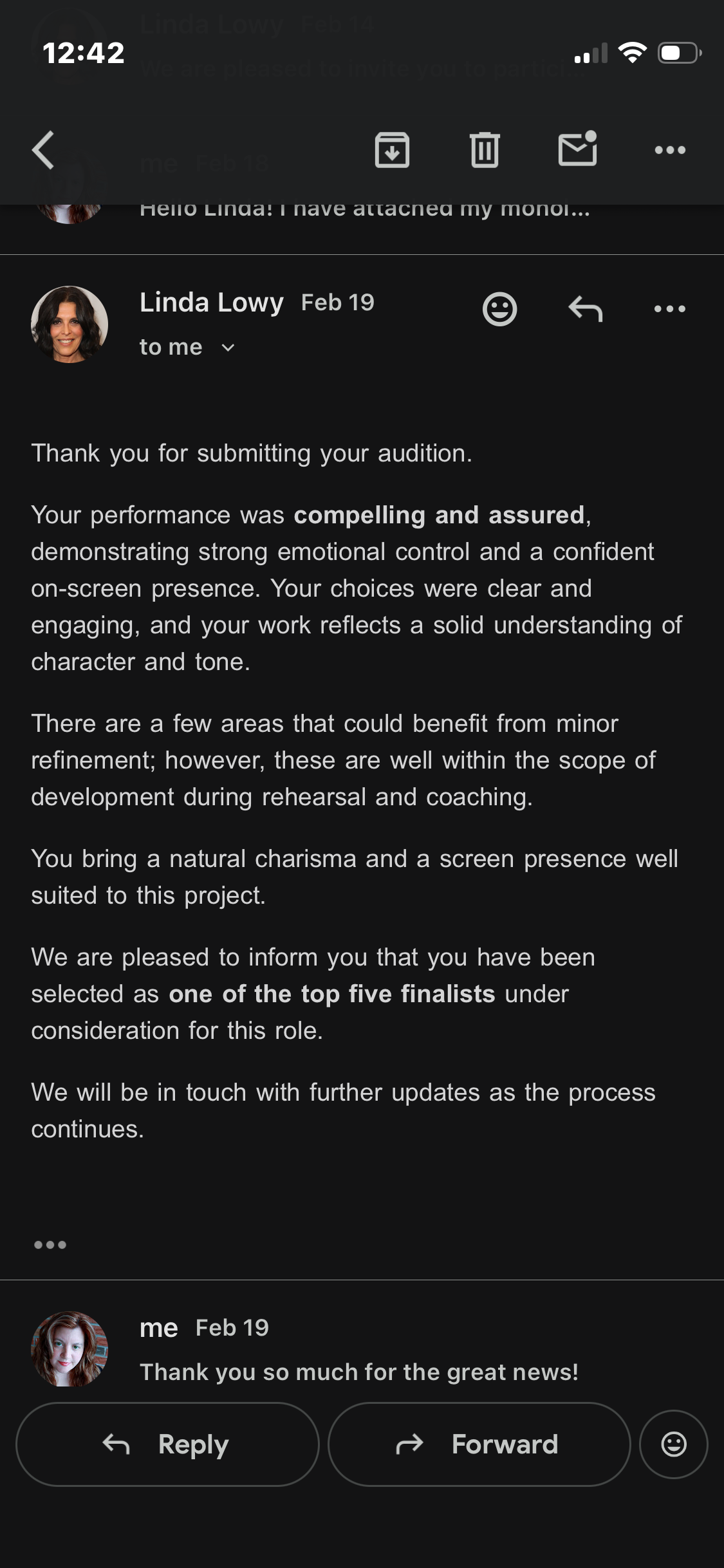Reply using arrow icon on Linda's message
This screenshot has height=1568, width=724.
[x=585, y=310]
